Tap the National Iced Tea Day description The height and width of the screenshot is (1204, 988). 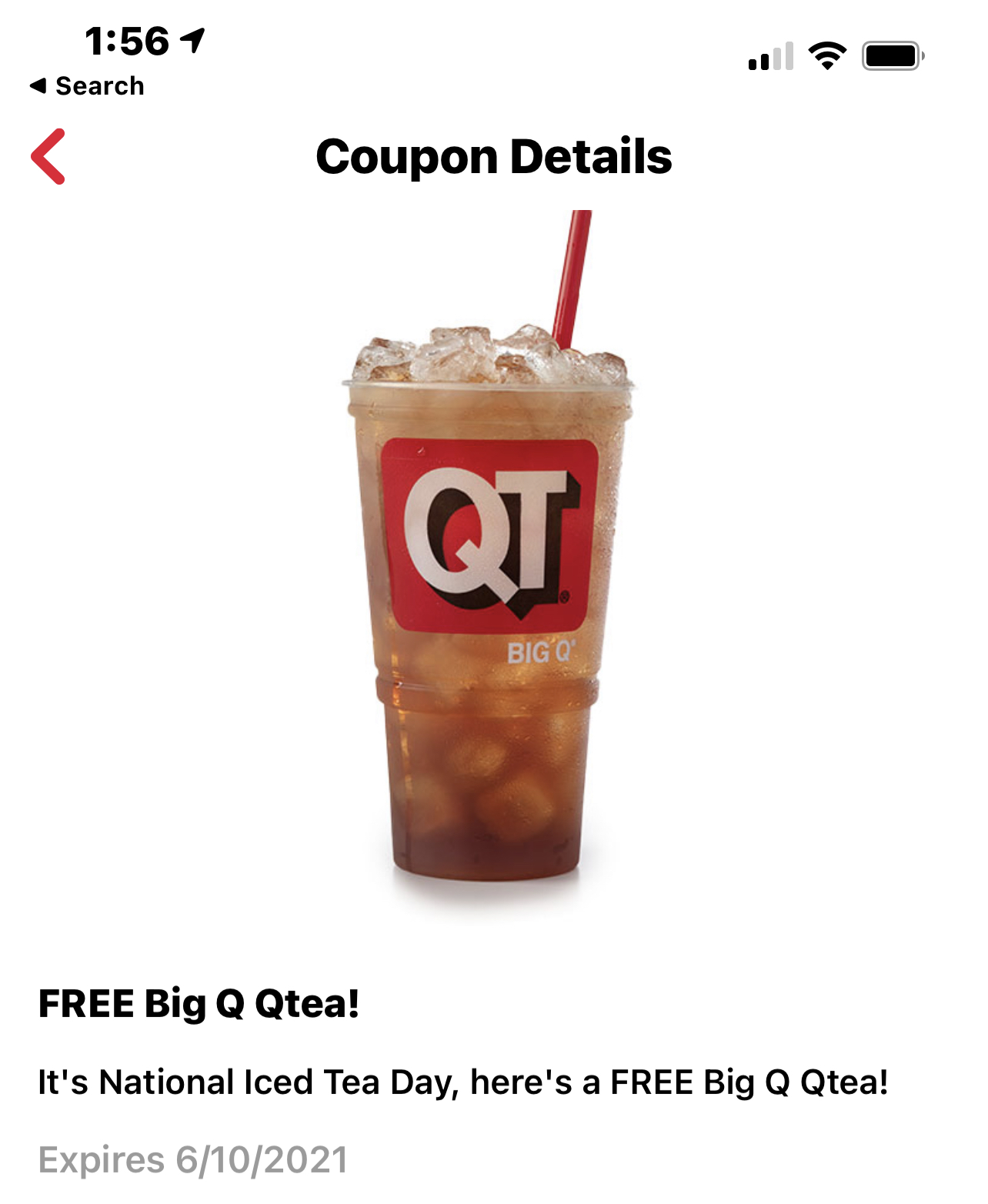462,1081
